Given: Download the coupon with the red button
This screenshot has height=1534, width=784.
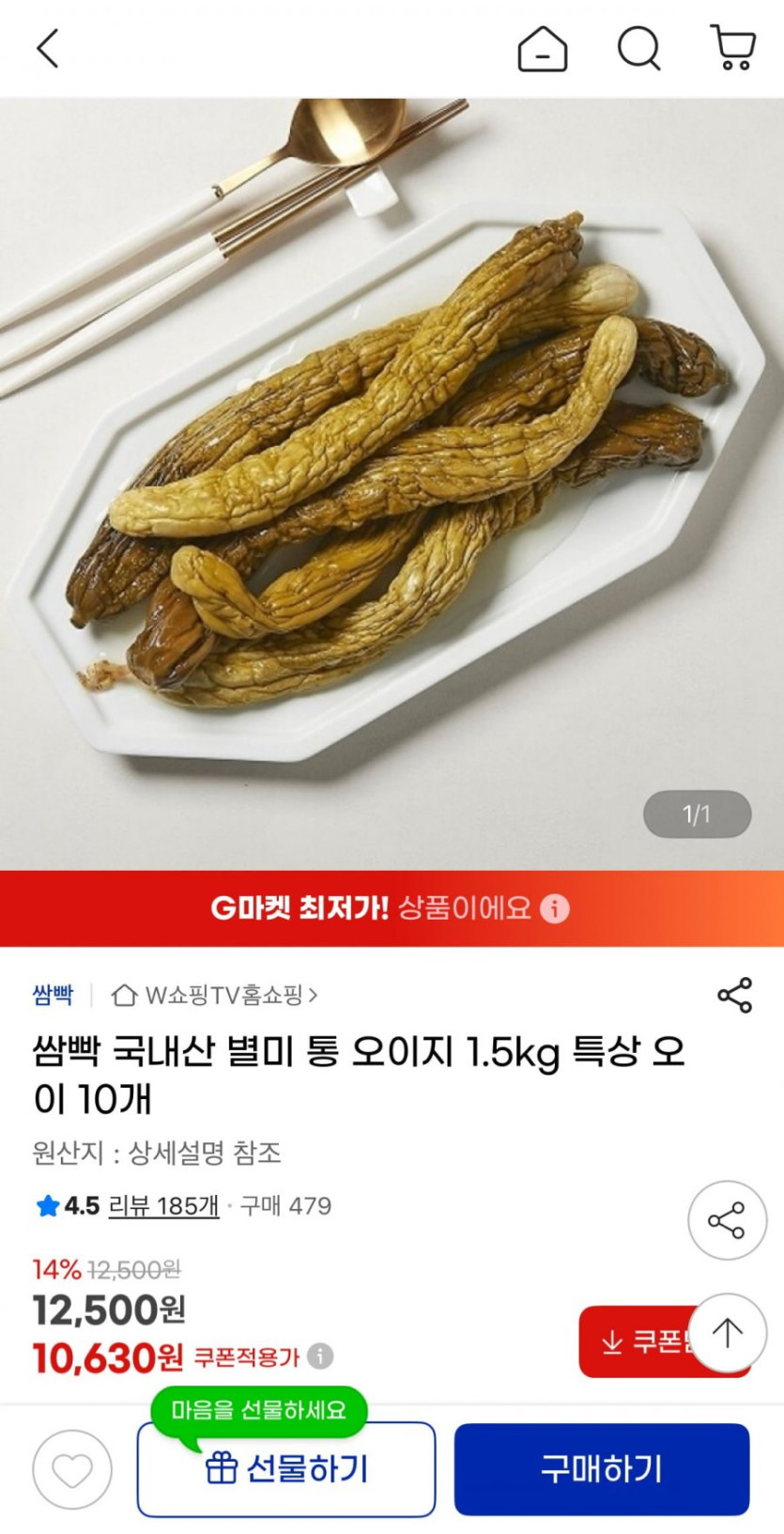Looking at the screenshot, I should 638,1342.
